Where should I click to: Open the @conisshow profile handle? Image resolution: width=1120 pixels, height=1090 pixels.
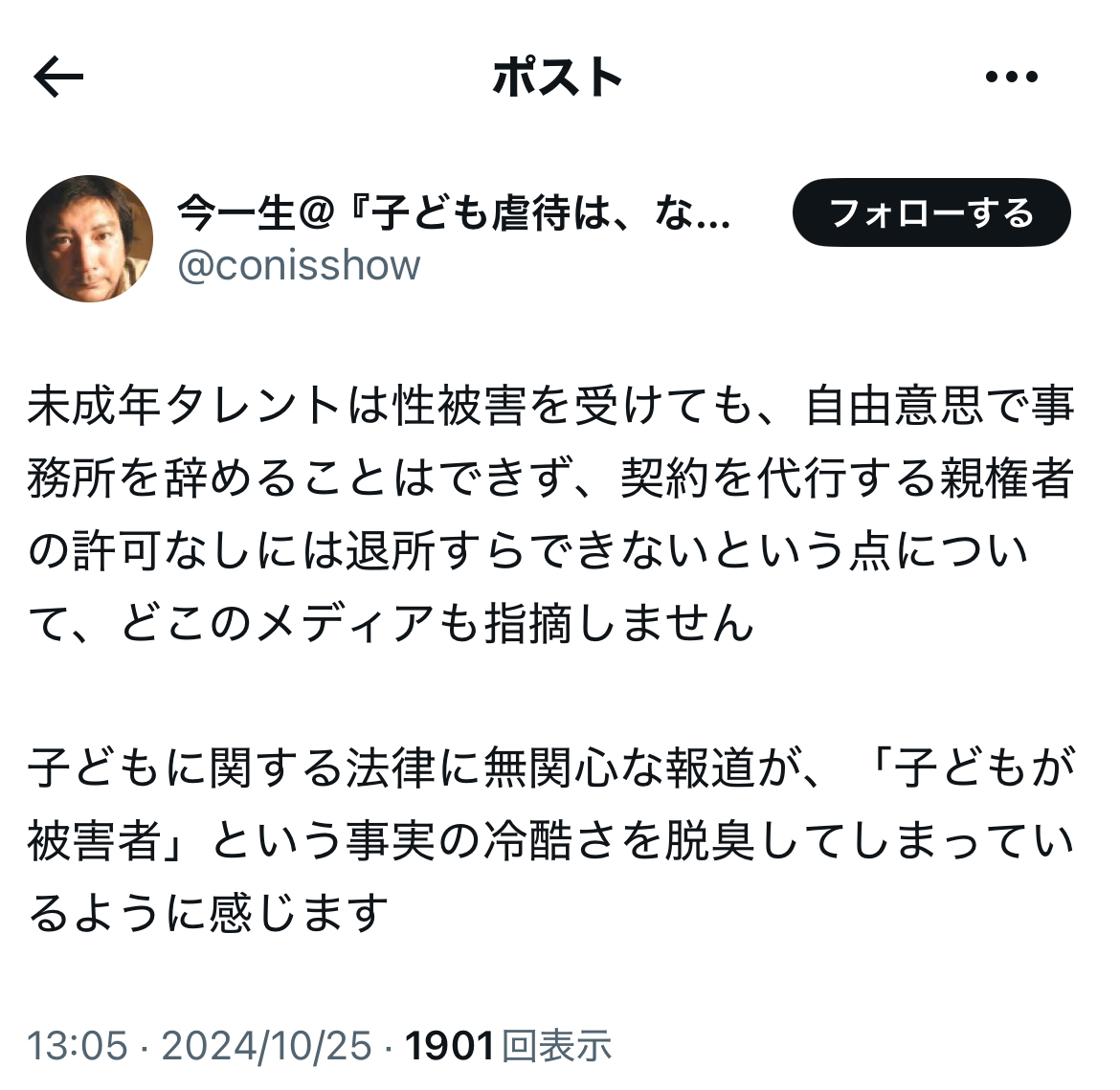tap(299, 266)
